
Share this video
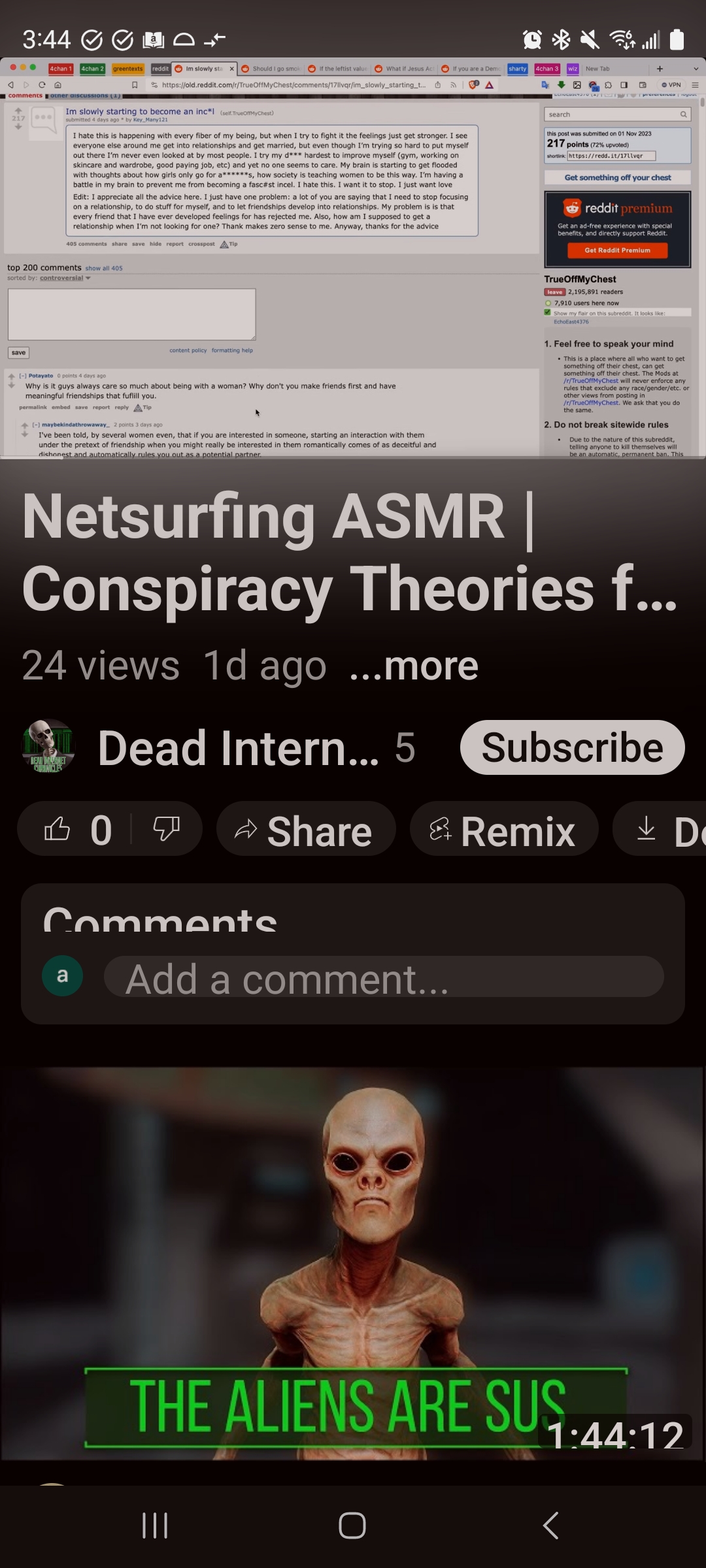[305, 830]
